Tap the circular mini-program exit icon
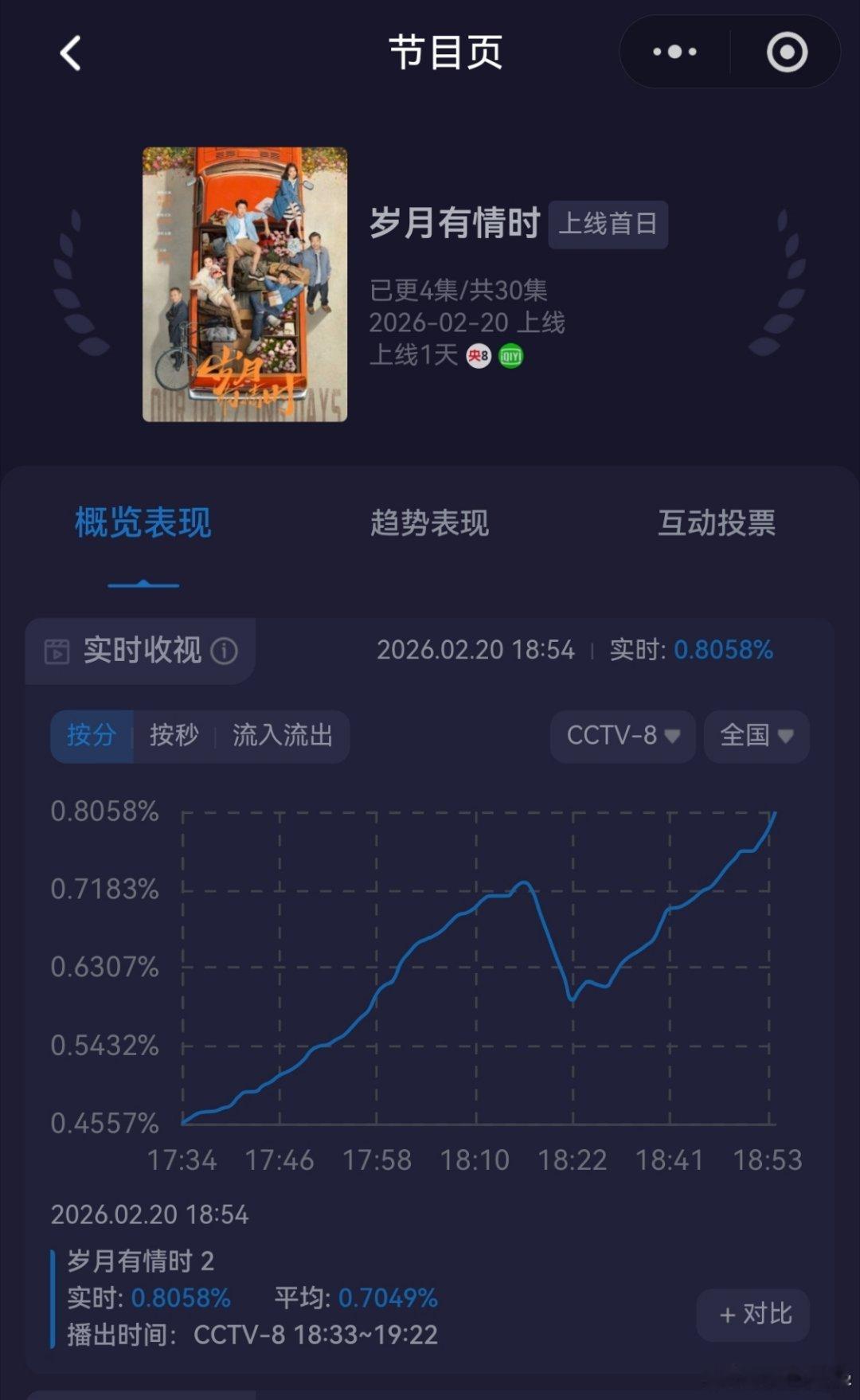This screenshot has height=1400, width=860. point(785,52)
